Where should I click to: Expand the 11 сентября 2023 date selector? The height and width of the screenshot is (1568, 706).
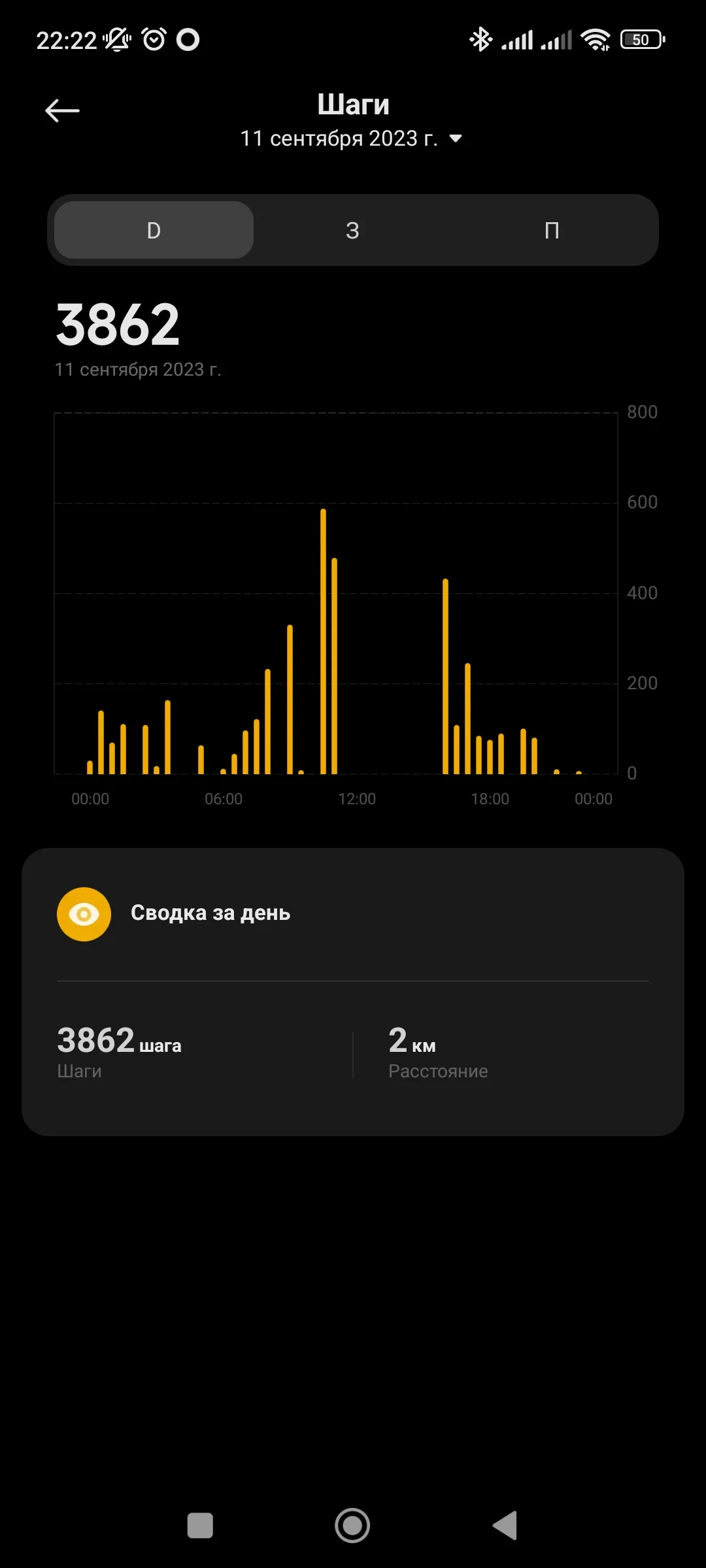coord(340,139)
